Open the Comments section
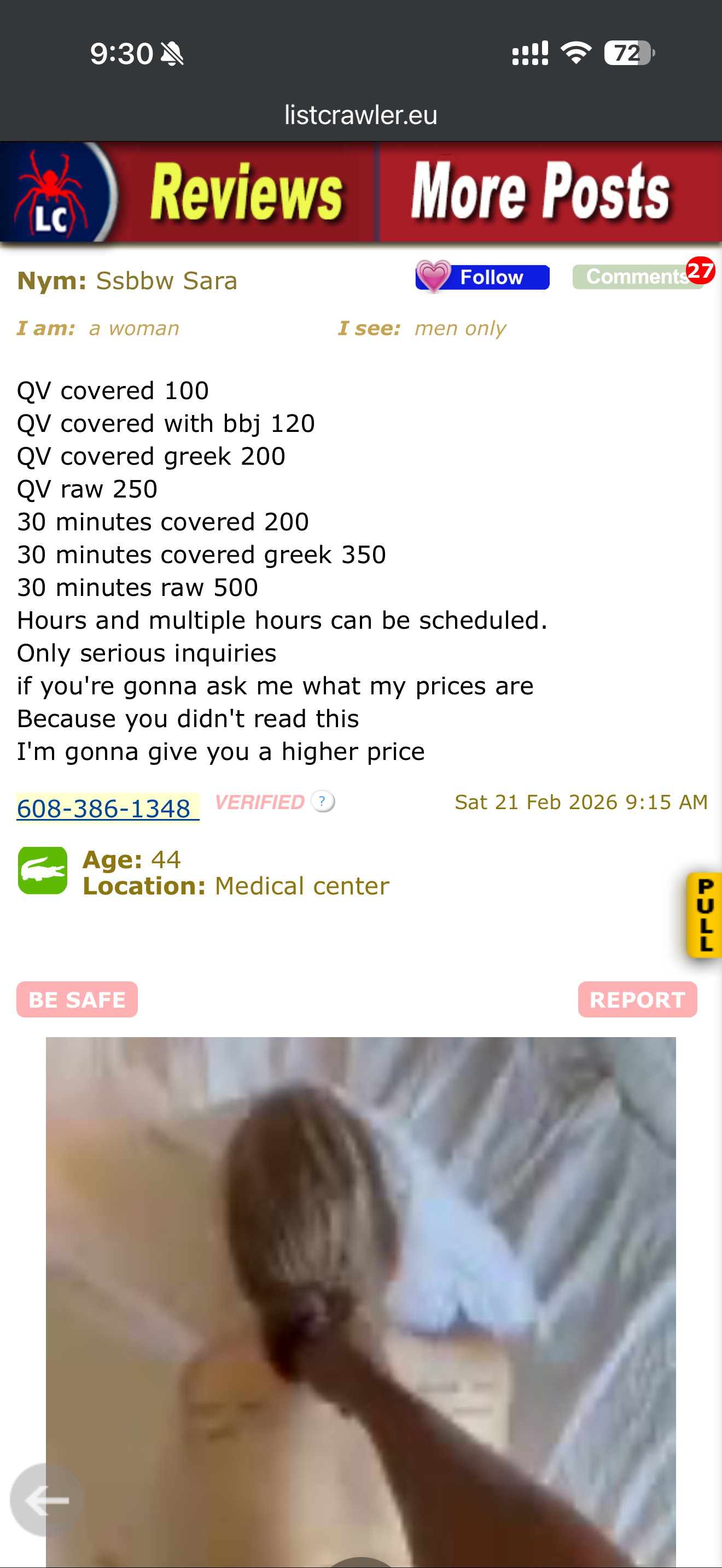The height and width of the screenshot is (1568, 722). 637,277
